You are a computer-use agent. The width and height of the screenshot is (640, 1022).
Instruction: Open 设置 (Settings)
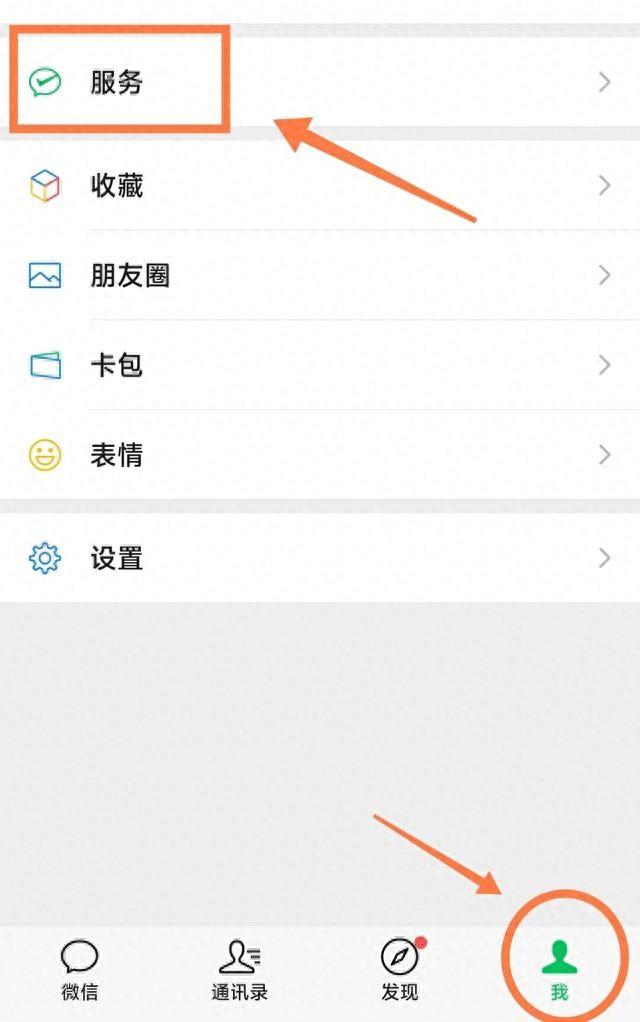click(117, 558)
